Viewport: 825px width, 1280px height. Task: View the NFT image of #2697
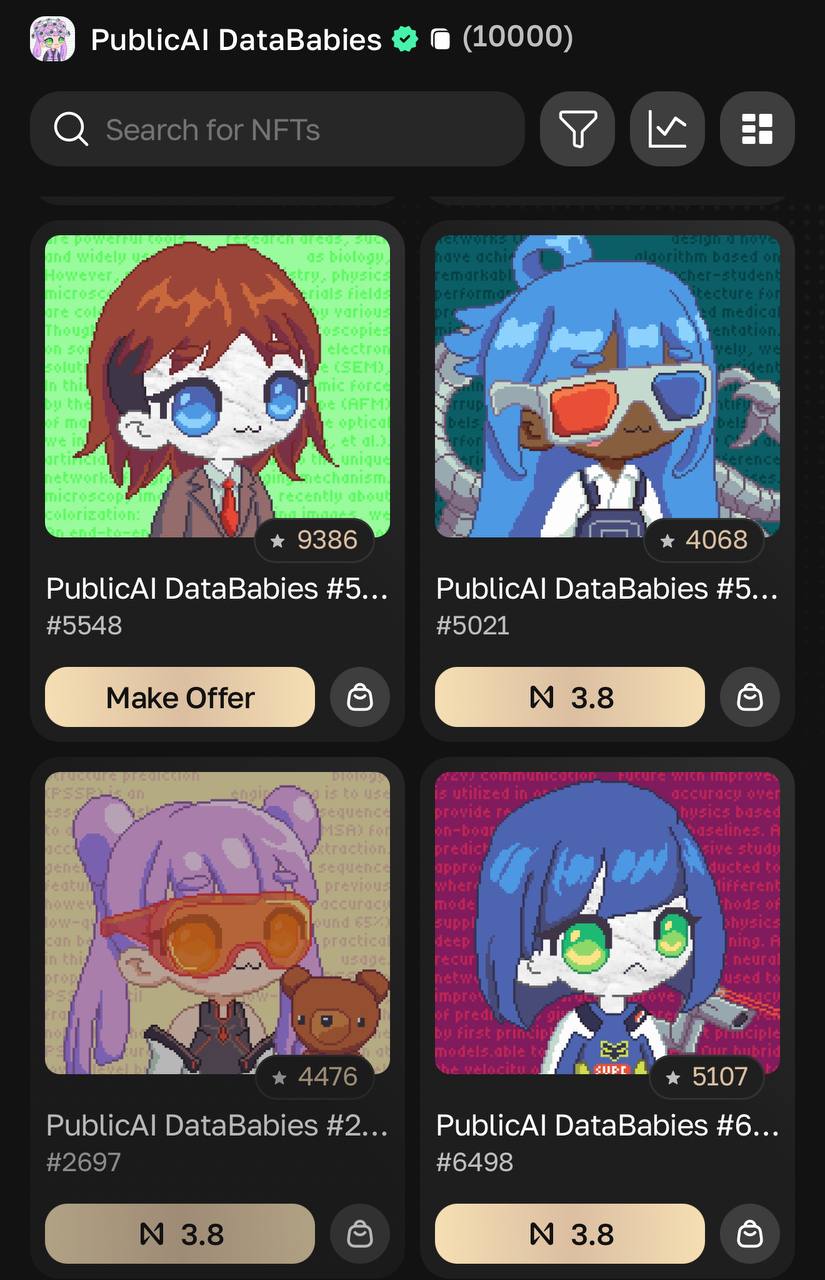[217, 922]
